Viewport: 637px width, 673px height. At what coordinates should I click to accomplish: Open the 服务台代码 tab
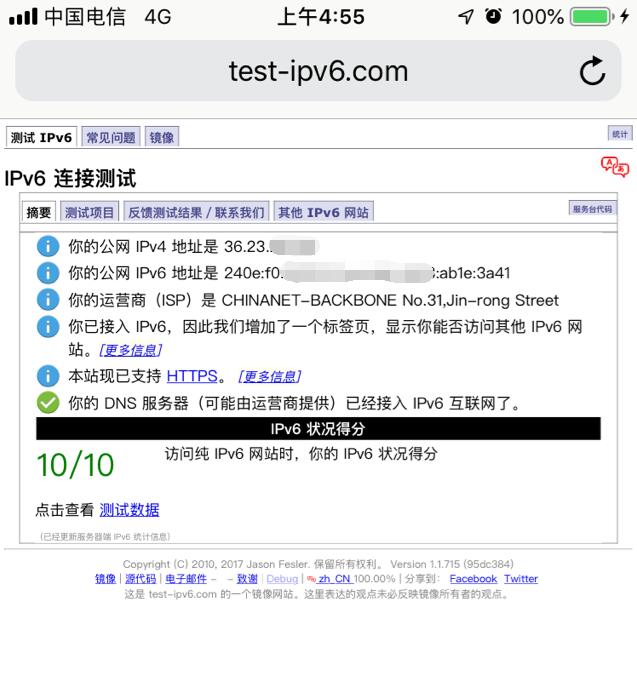click(593, 208)
